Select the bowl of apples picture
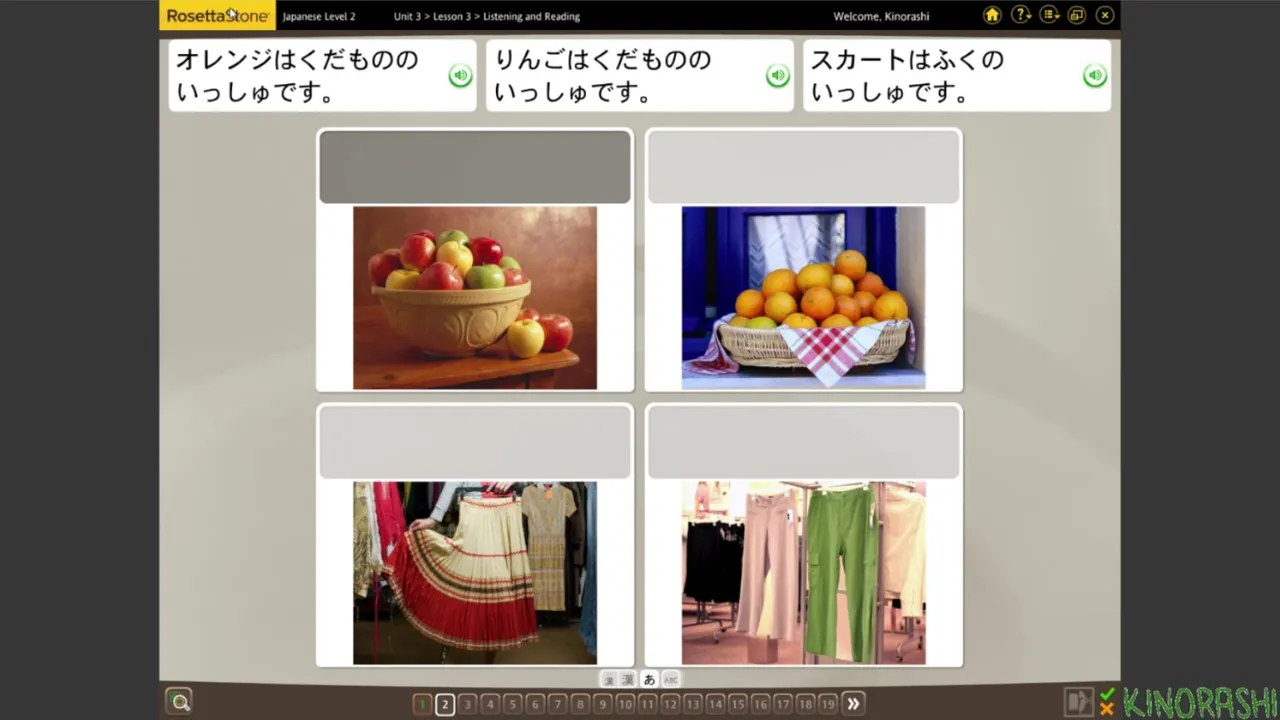Image resolution: width=1280 pixels, height=720 pixels. click(475, 297)
